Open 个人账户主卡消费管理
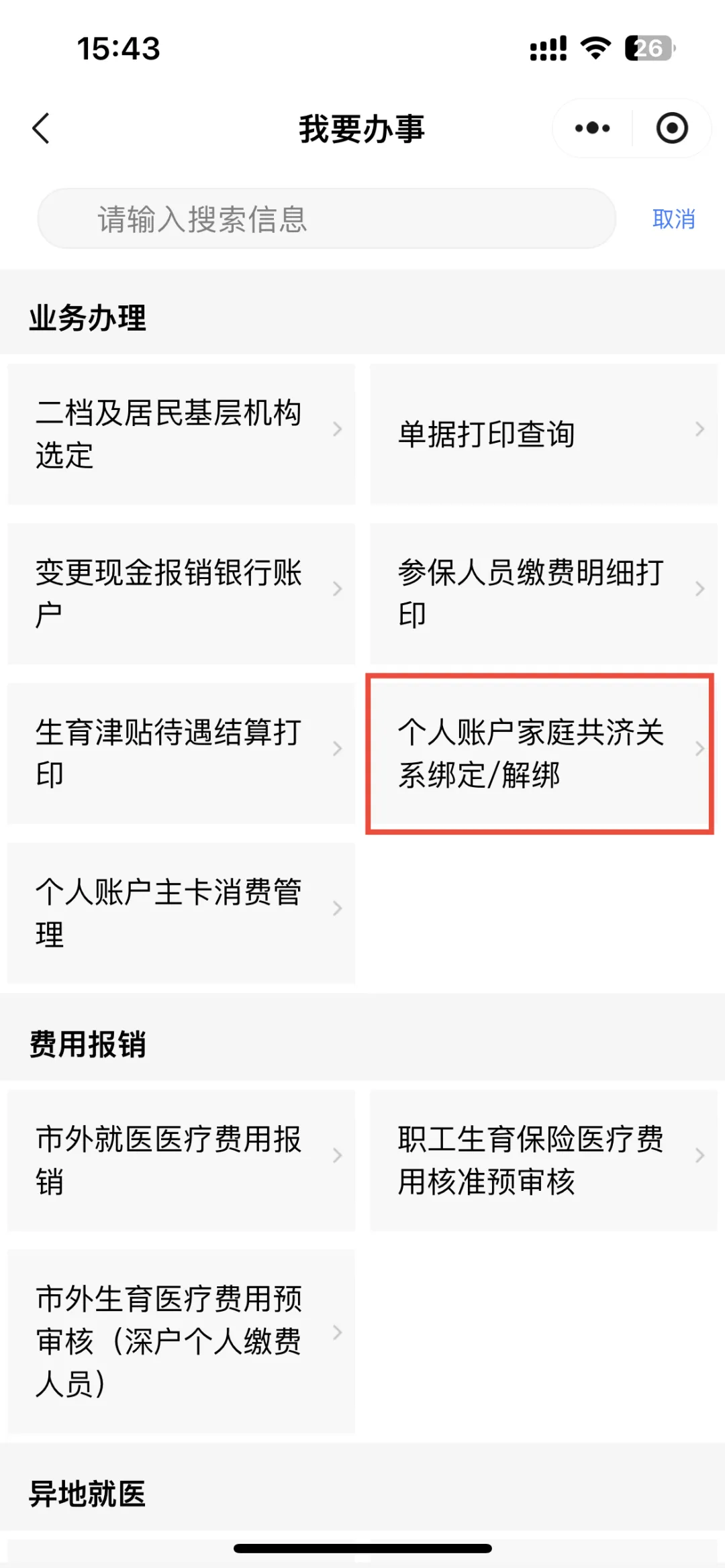Viewport: 725px width, 1568px height. tap(181, 913)
